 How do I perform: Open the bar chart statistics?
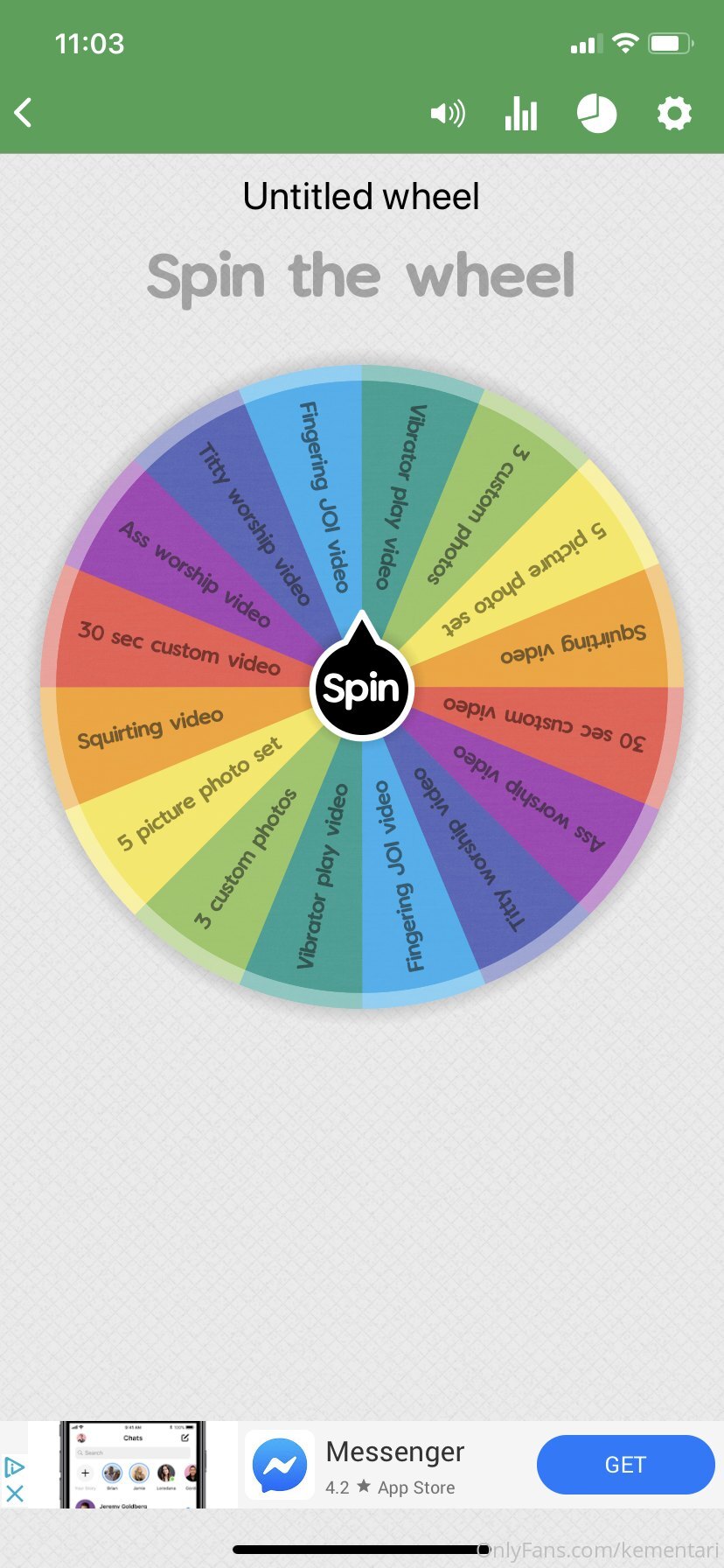pos(521,114)
